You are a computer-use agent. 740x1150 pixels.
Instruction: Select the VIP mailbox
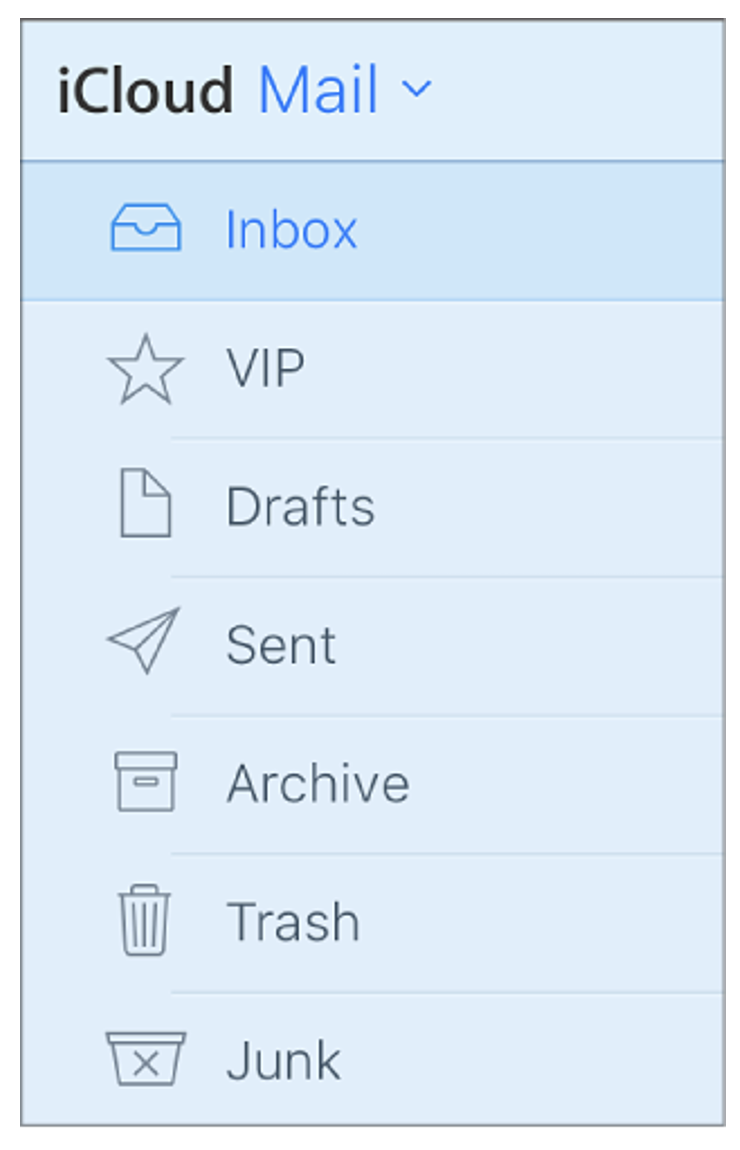click(x=265, y=369)
